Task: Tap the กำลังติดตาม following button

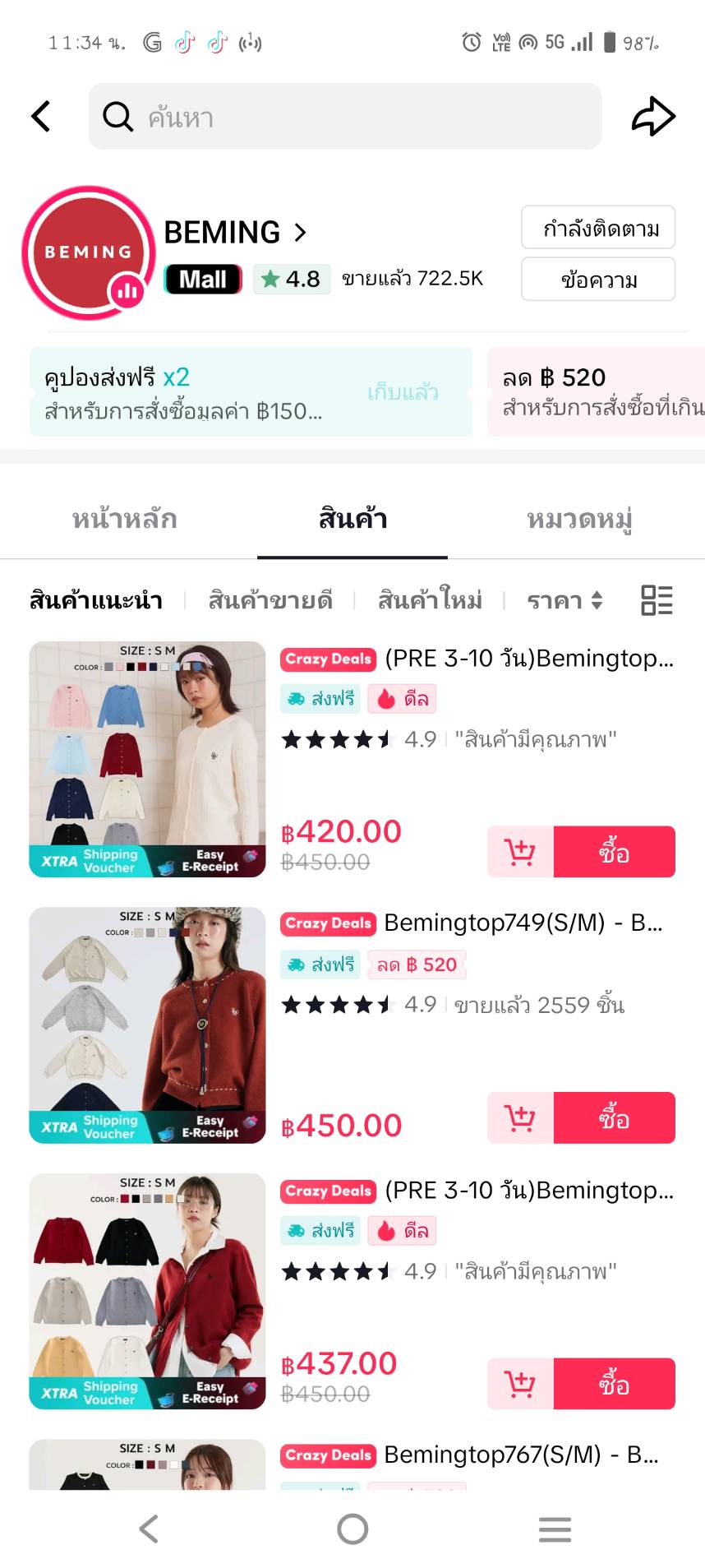Action: 598,228
